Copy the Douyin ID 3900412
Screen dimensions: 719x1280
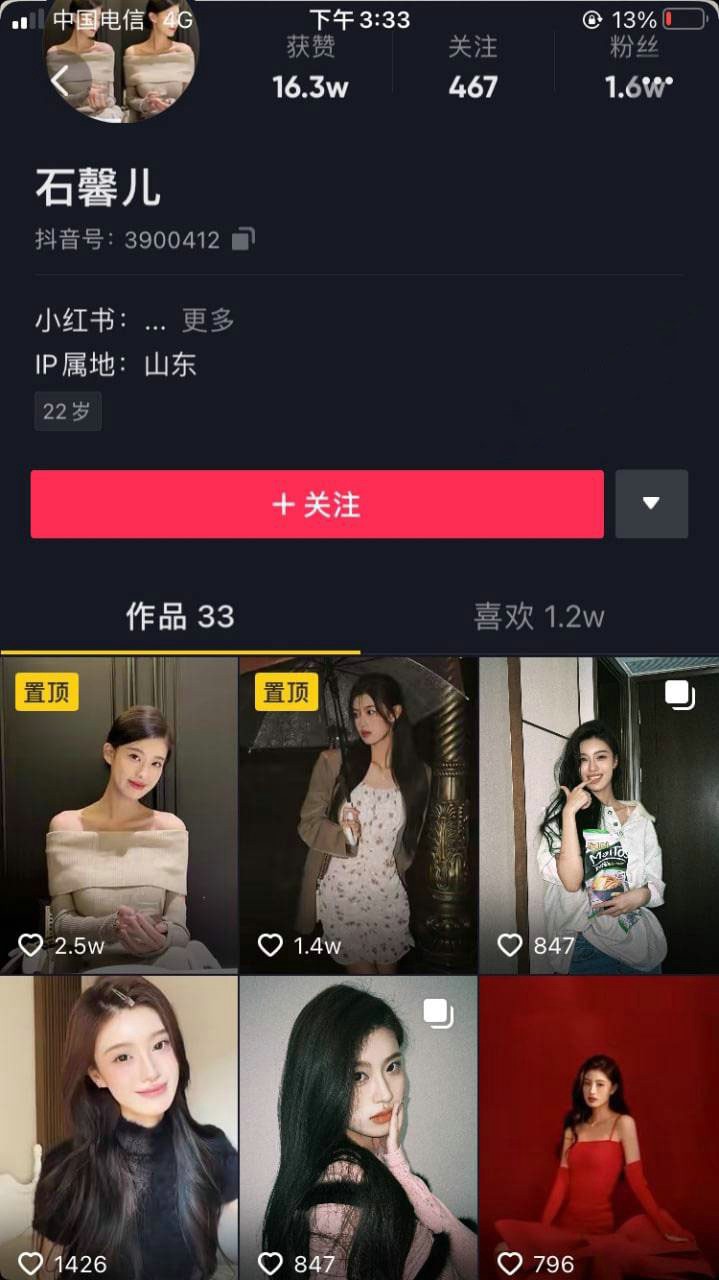pyautogui.click(x=244, y=239)
